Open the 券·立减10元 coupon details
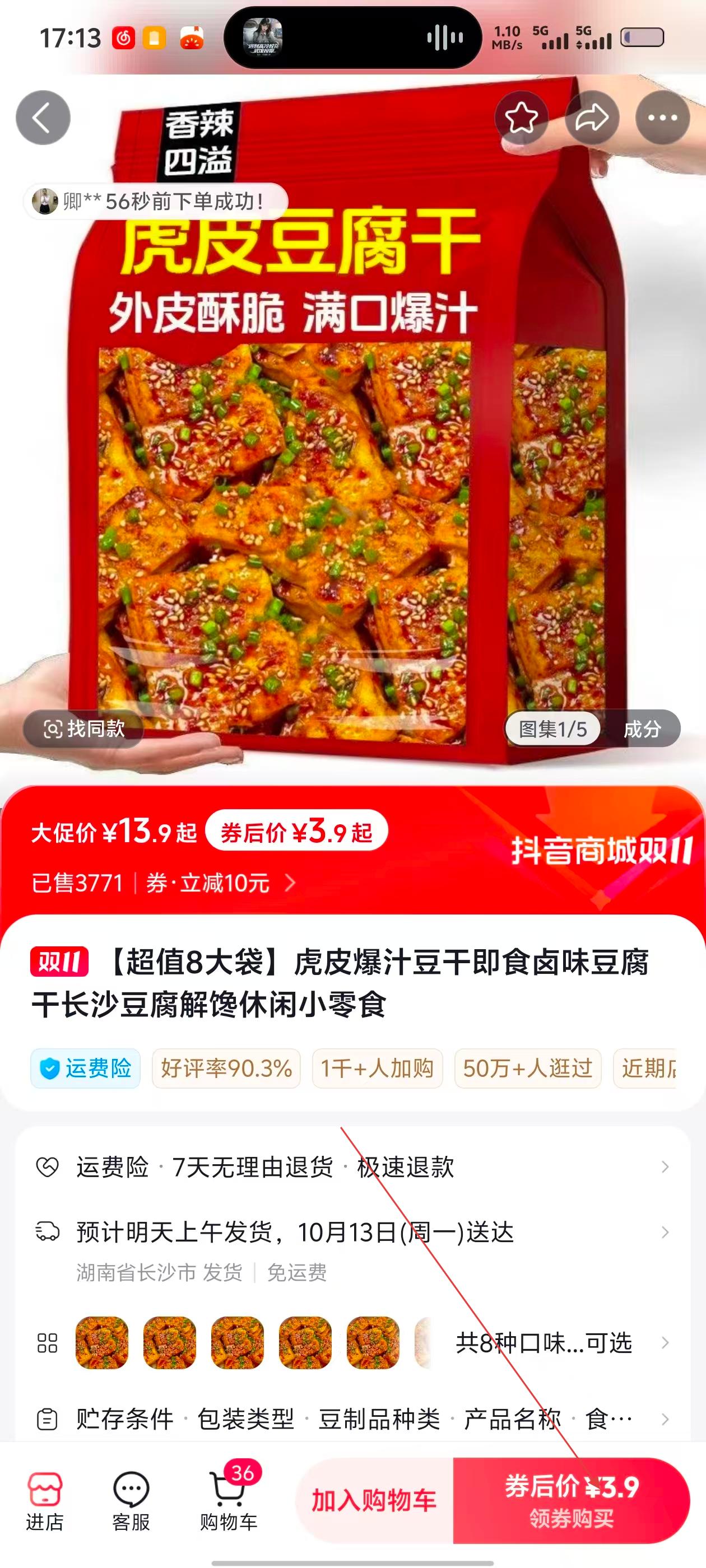This screenshot has width=706, height=1568. pos(219,883)
